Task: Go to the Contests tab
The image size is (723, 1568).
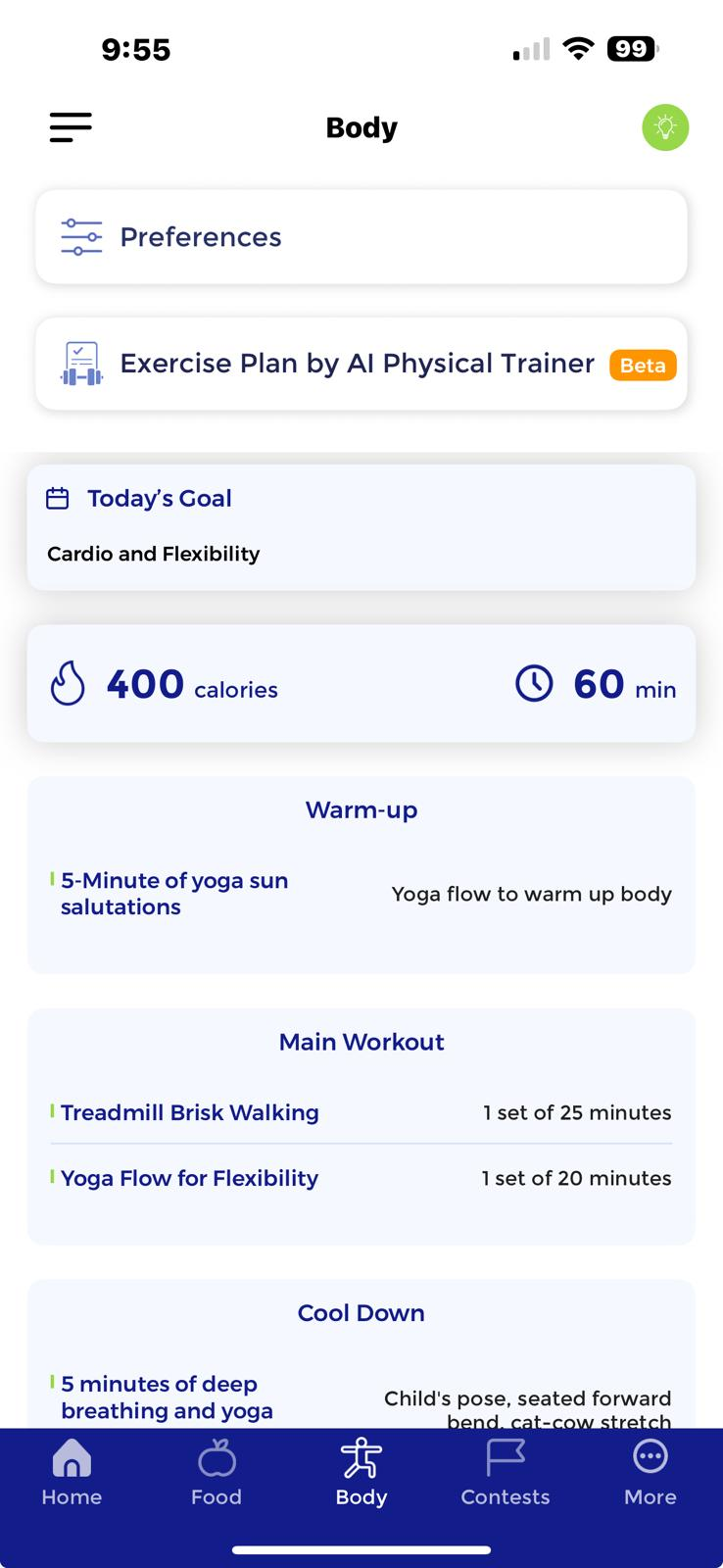Action: [x=506, y=1472]
